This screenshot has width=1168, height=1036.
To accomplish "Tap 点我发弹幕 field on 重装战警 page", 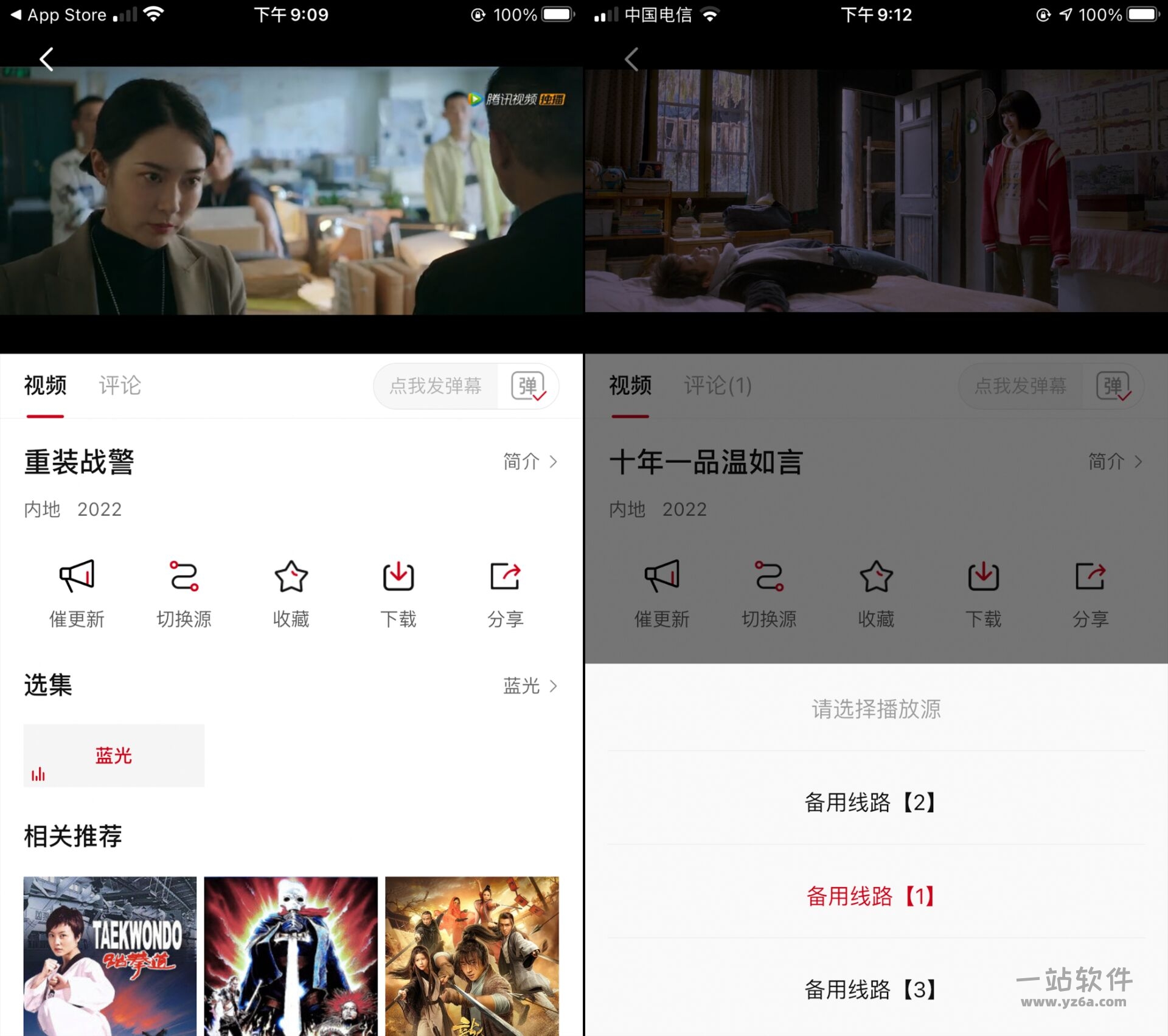I will pyautogui.click(x=436, y=386).
